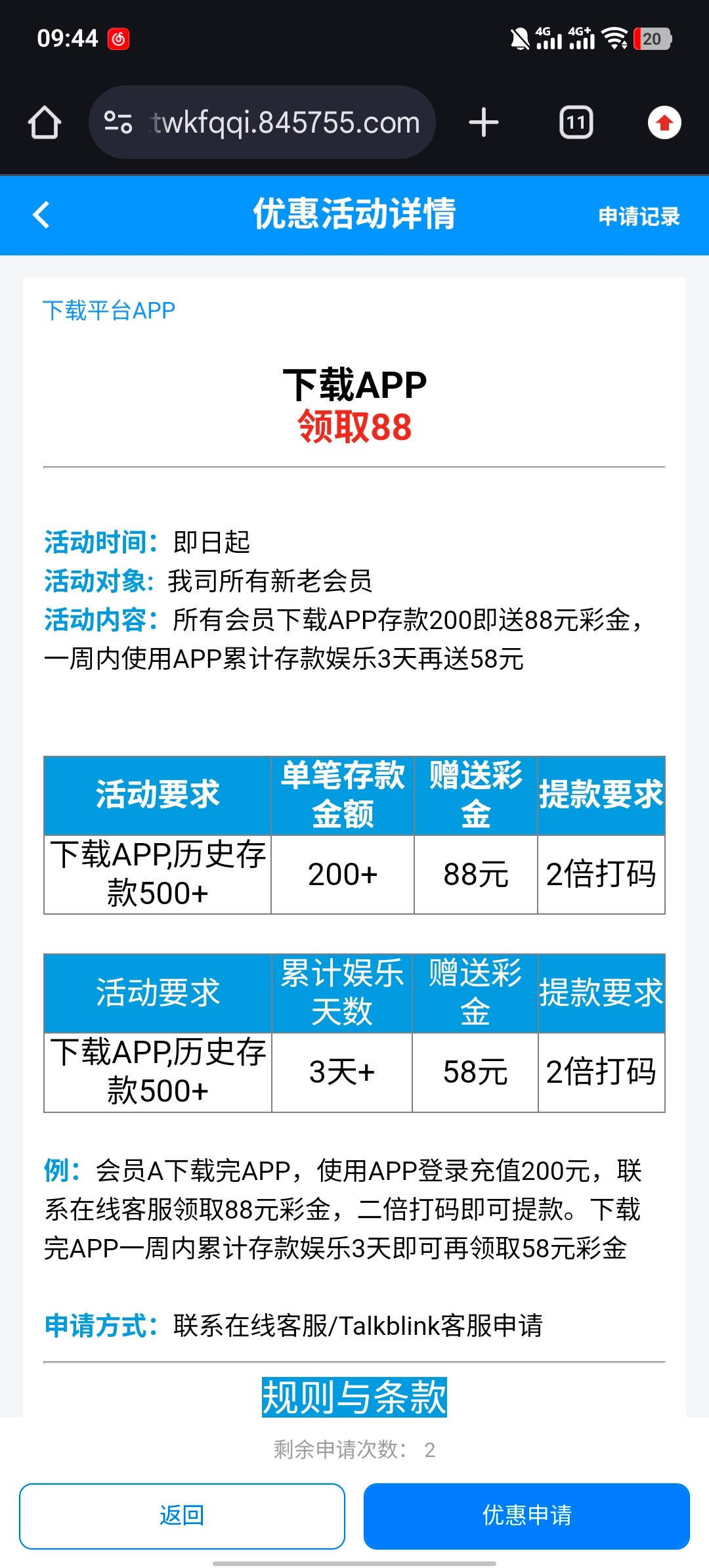The image size is (709, 1568).
Task: View the 11 open tabs
Action: tap(576, 123)
